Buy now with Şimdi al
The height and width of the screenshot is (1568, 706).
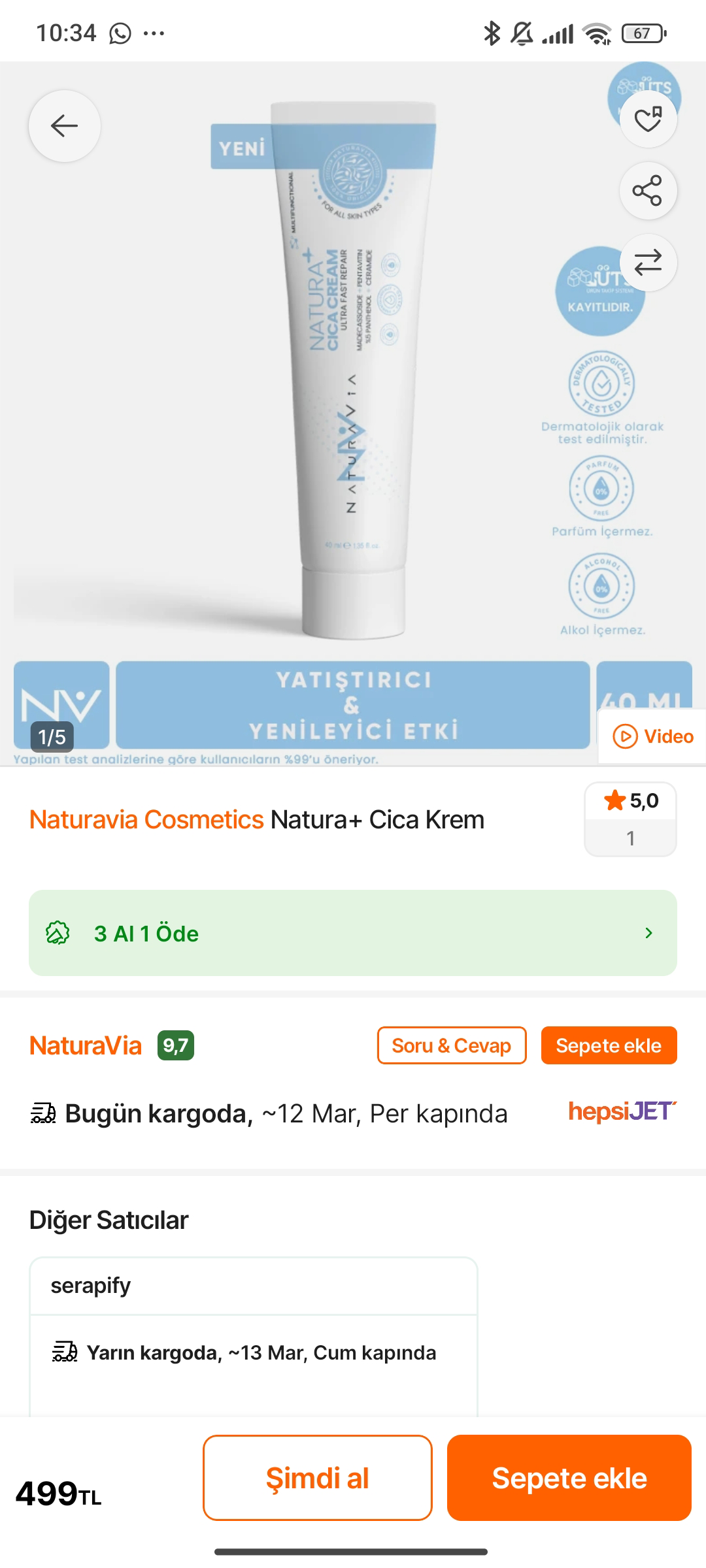(x=318, y=1478)
